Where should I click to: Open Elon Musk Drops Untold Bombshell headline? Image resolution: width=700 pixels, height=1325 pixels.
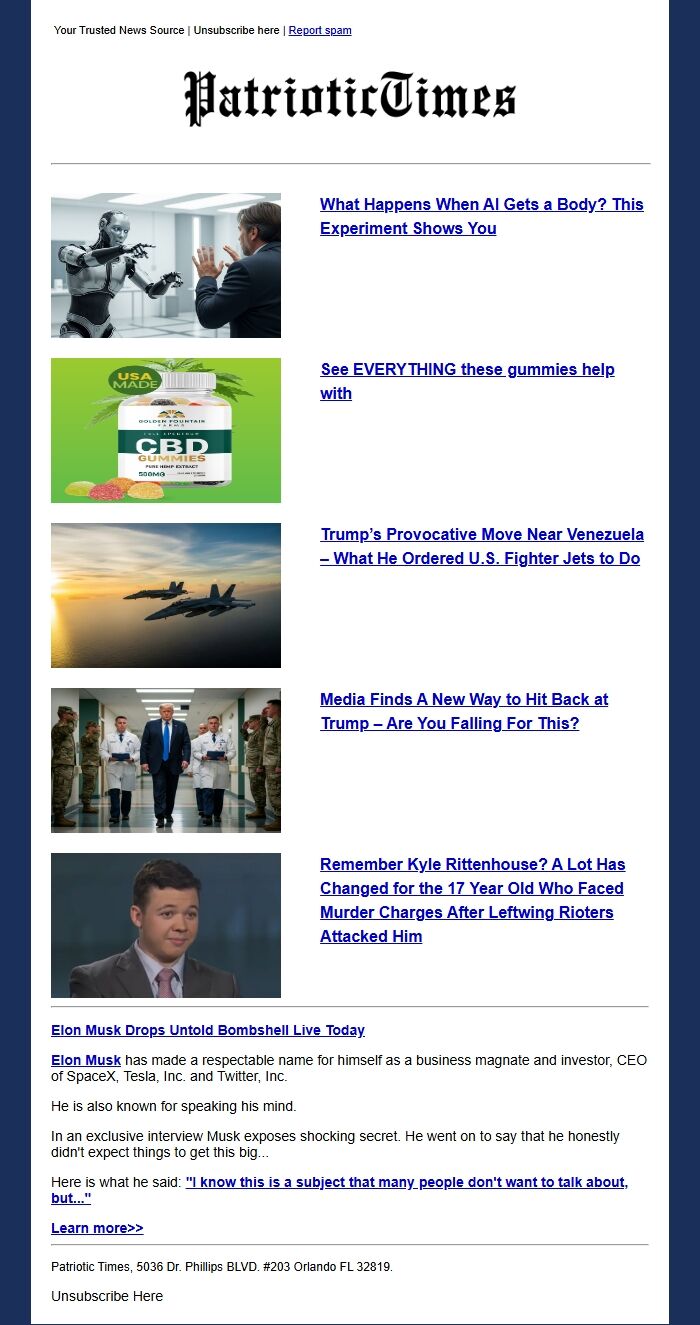(x=208, y=1030)
